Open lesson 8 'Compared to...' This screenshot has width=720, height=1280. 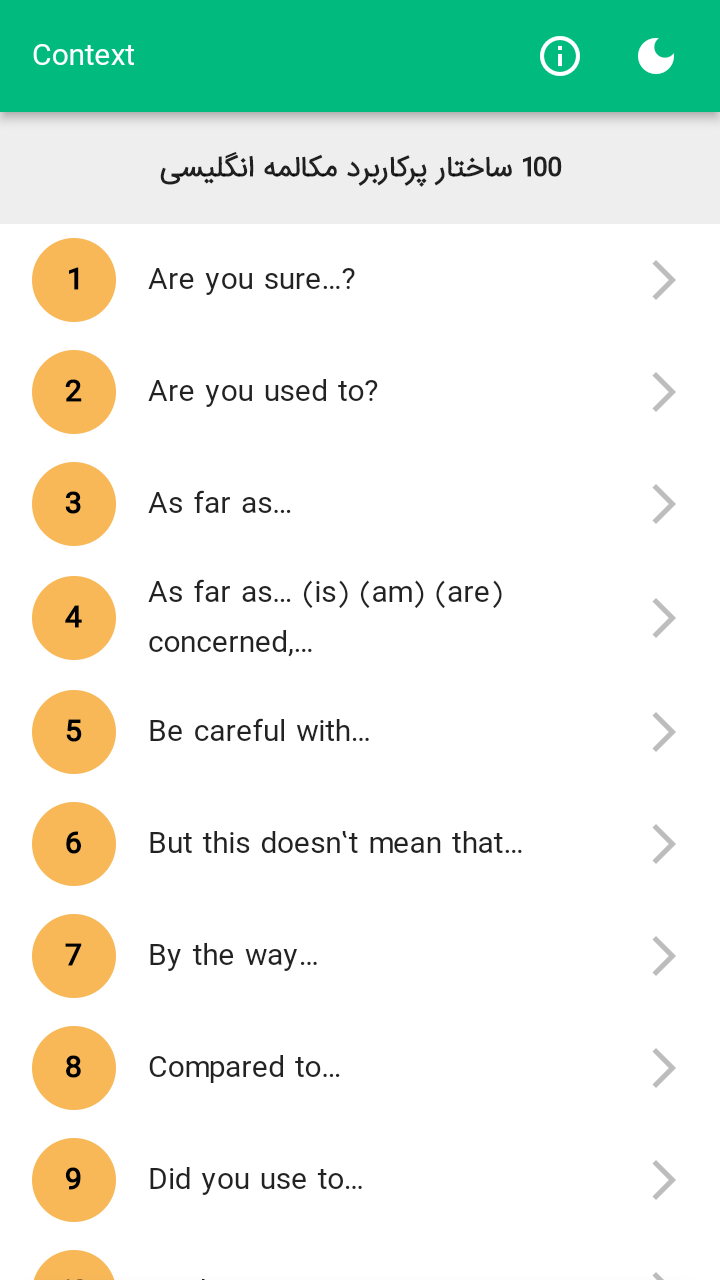(360, 1068)
